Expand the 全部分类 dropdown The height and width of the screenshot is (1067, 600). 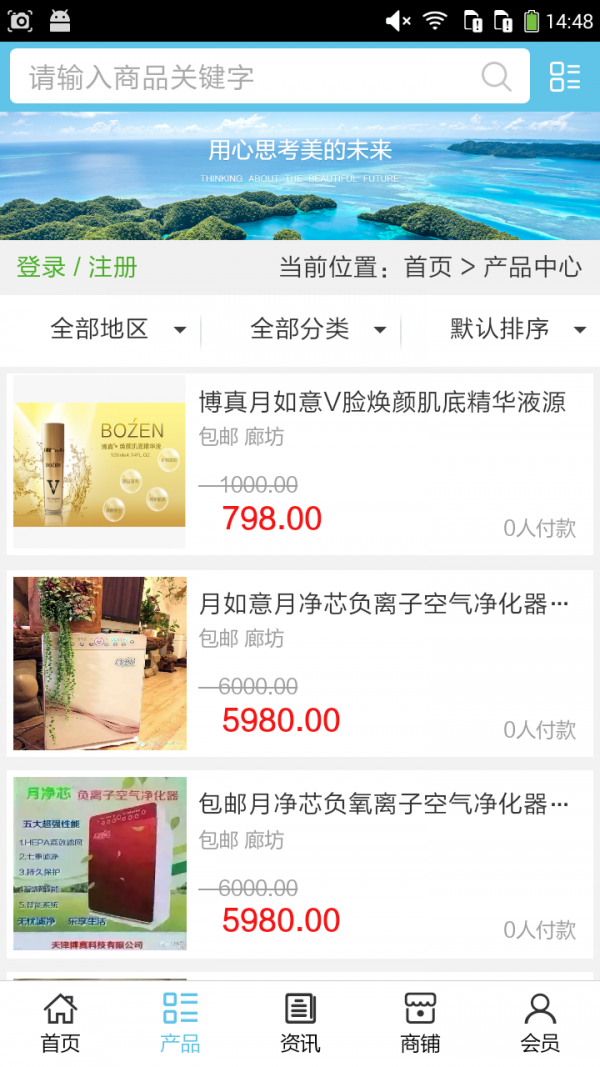click(315, 329)
